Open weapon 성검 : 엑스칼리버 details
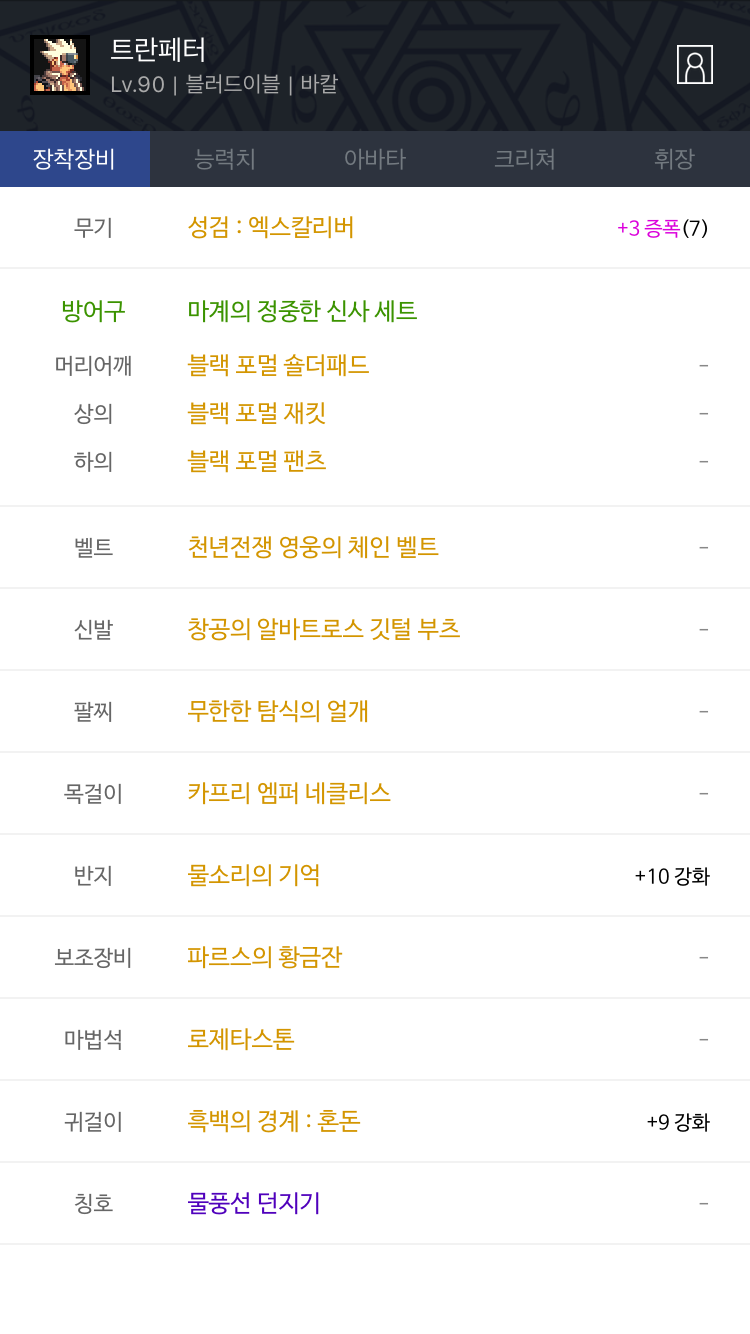 (271, 227)
